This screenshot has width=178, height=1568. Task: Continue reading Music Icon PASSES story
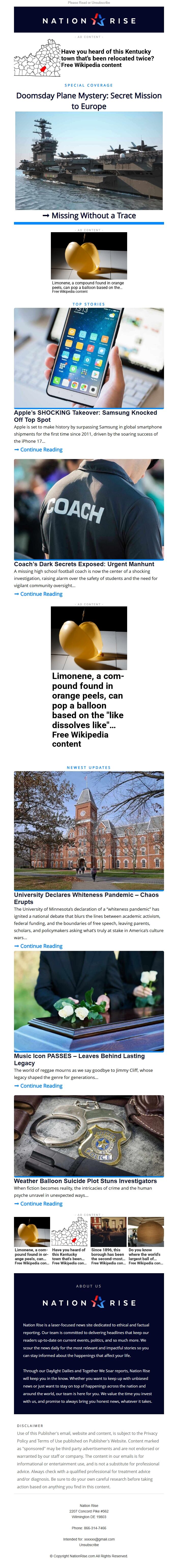41,1086
